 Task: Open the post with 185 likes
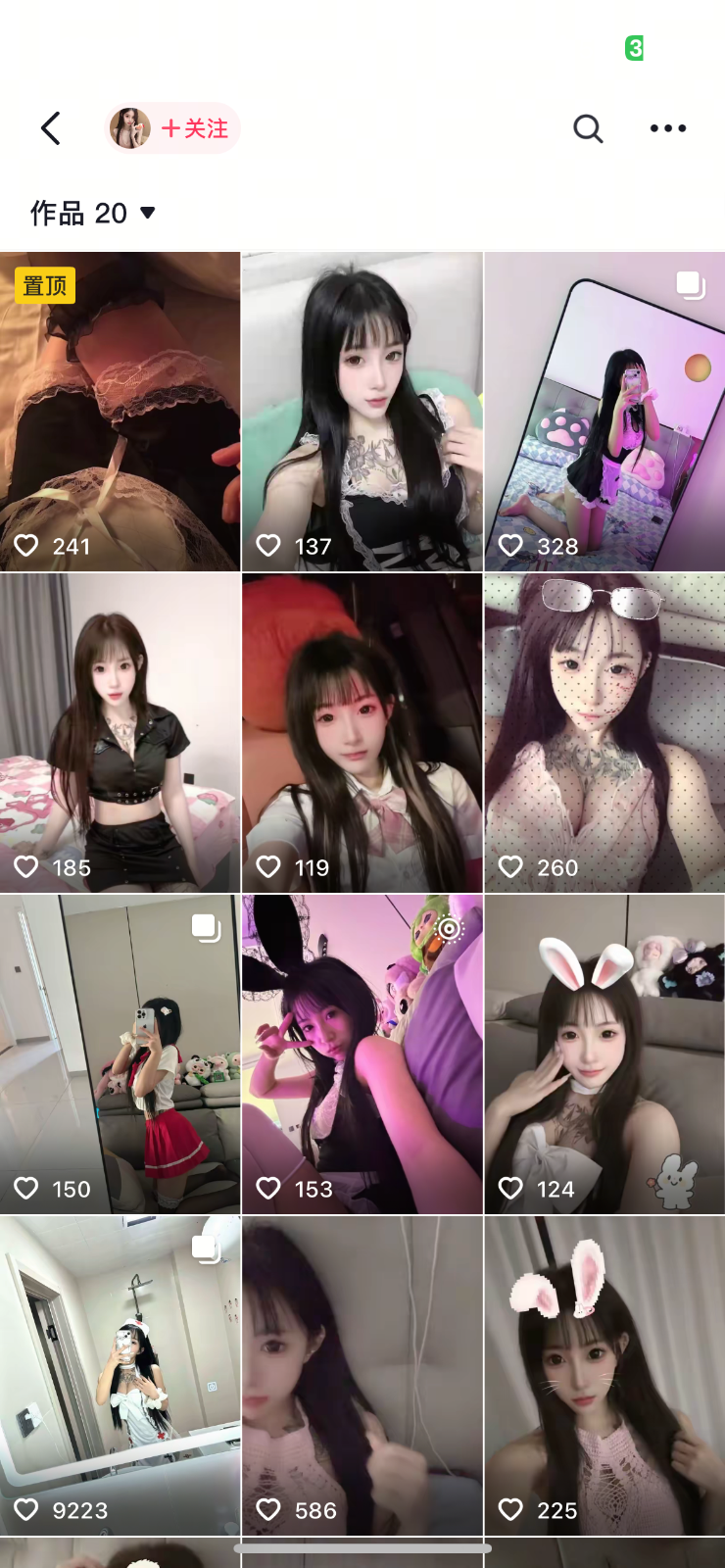(x=120, y=733)
